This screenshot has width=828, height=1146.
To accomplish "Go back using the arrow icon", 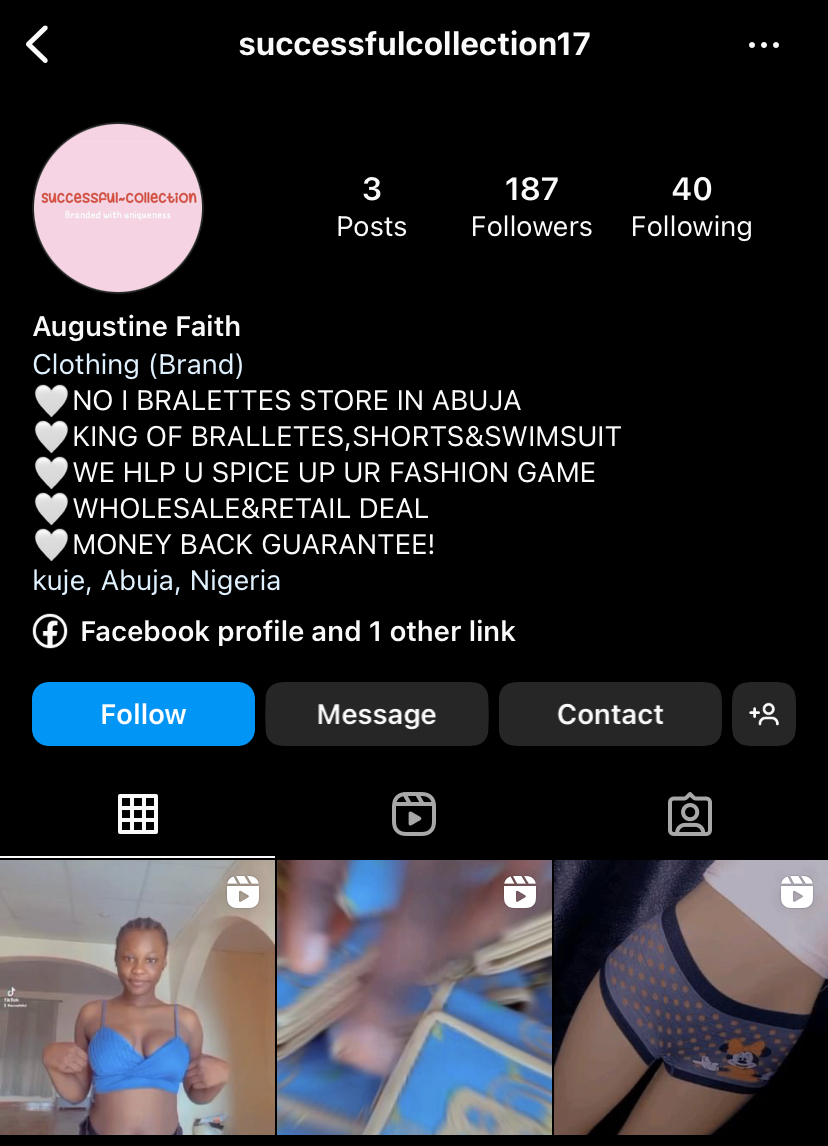I will click(x=38, y=45).
